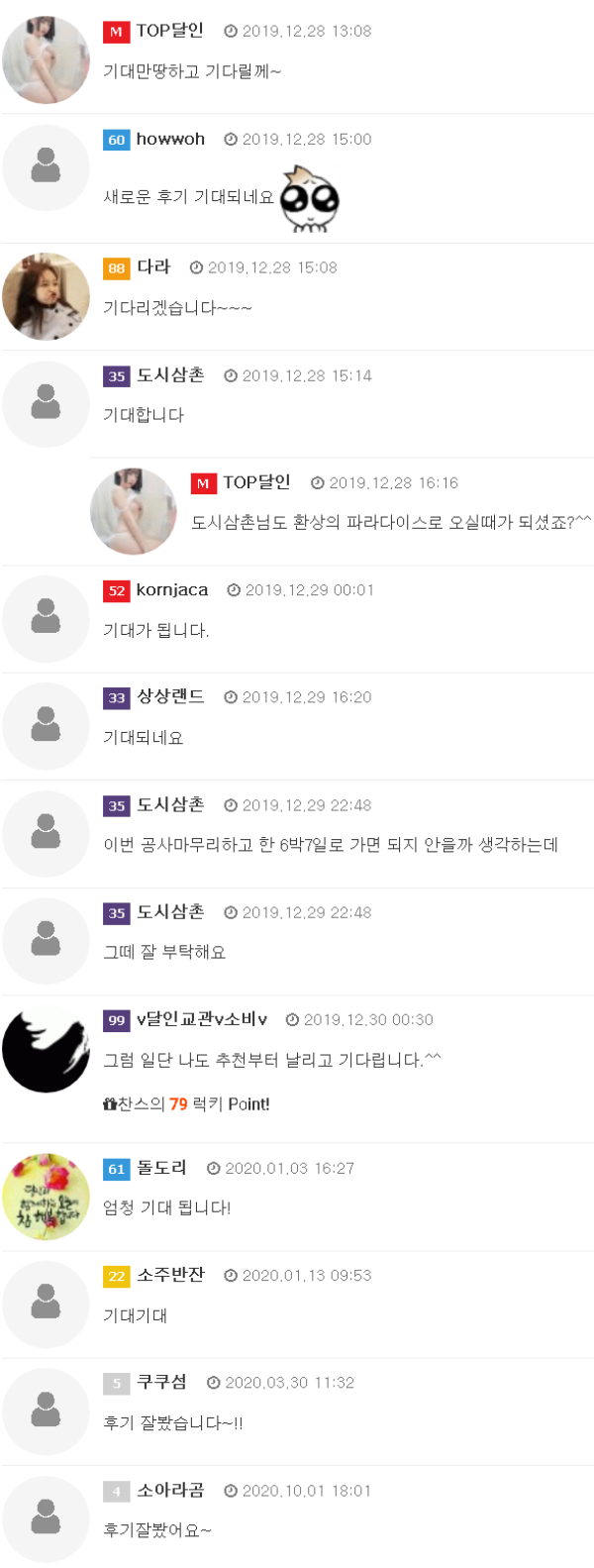Open kornjaca's profile from the comment

172,589
